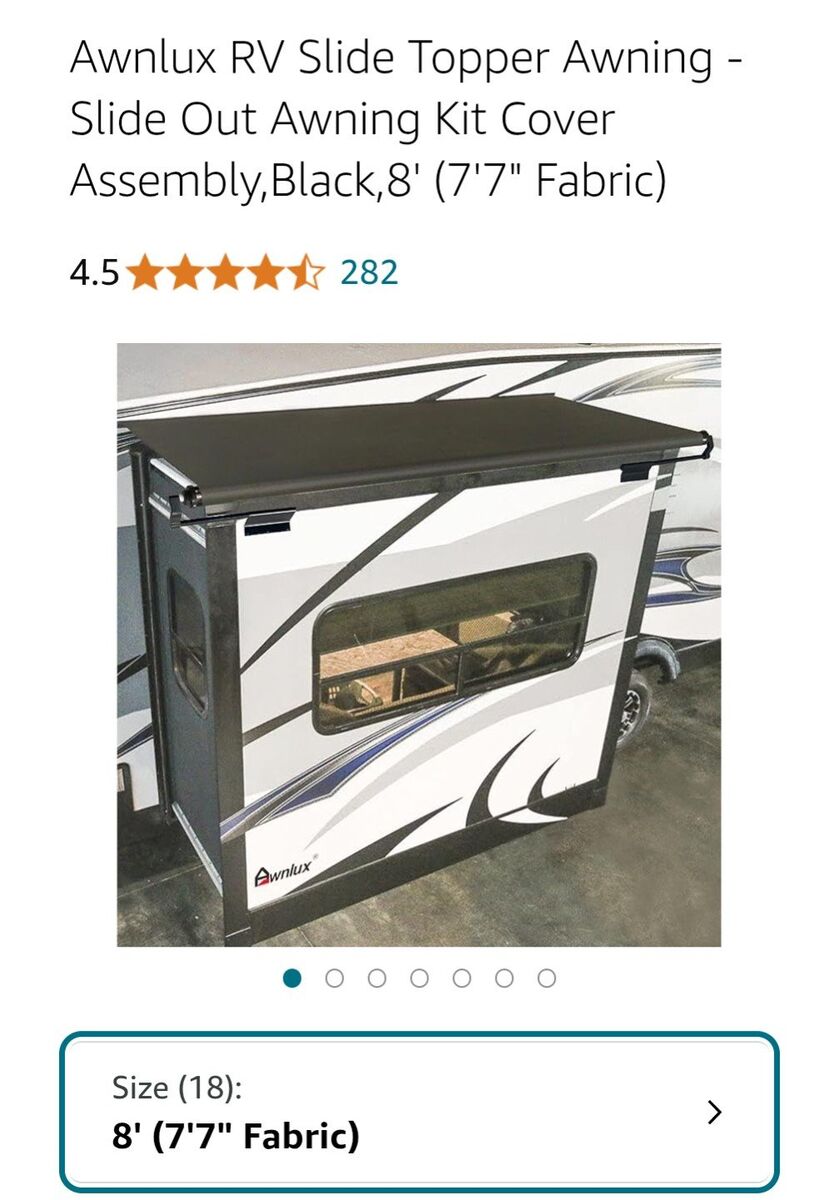
Task: View the Awnlux slide topper product photo
Action: point(419,645)
